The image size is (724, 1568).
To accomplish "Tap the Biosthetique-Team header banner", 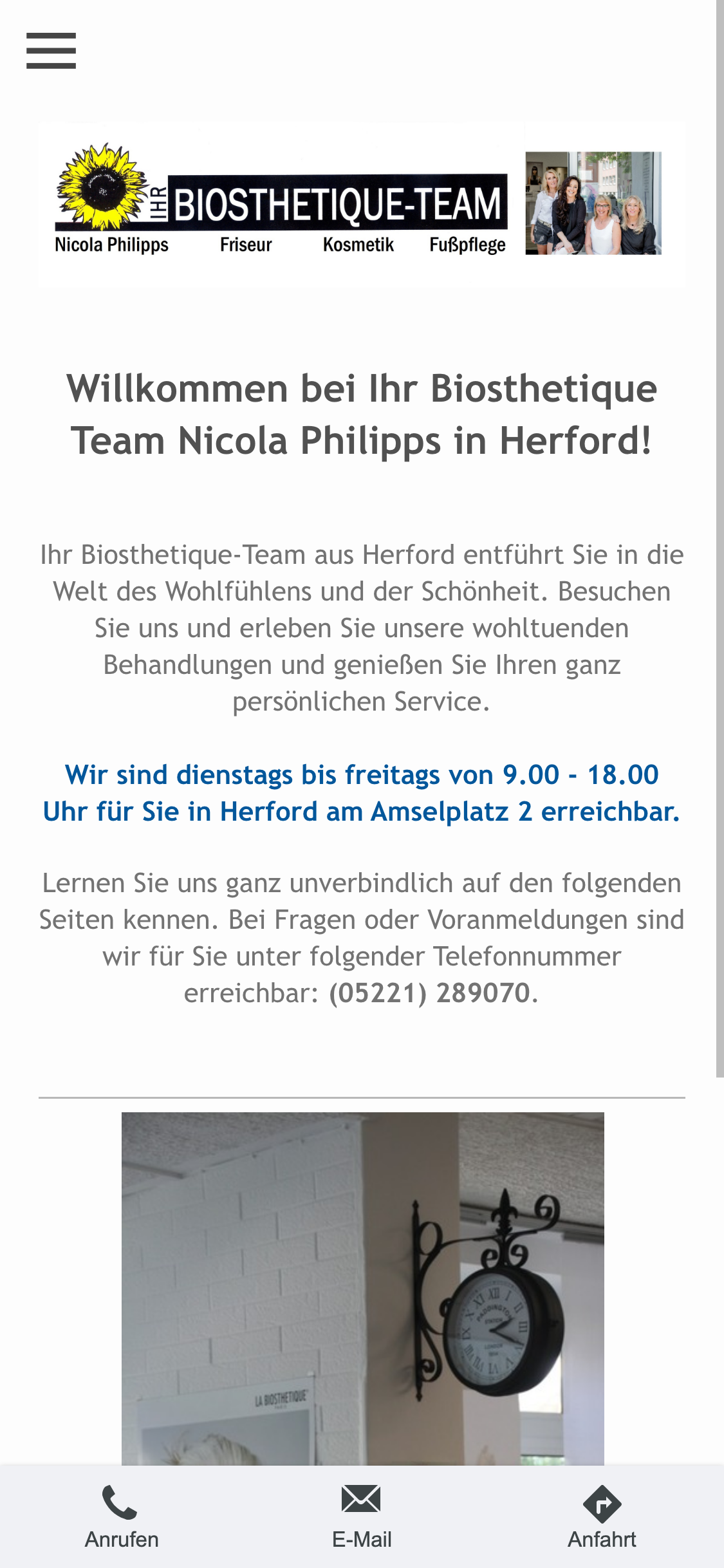I will pyautogui.click(x=362, y=203).
